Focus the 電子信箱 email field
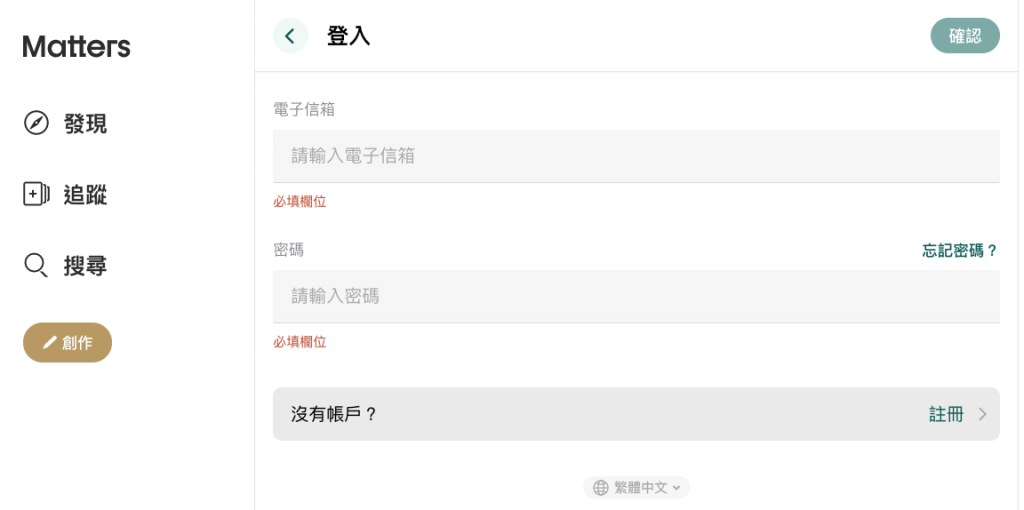The height and width of the screenshot is (510, 1024). 636,156
